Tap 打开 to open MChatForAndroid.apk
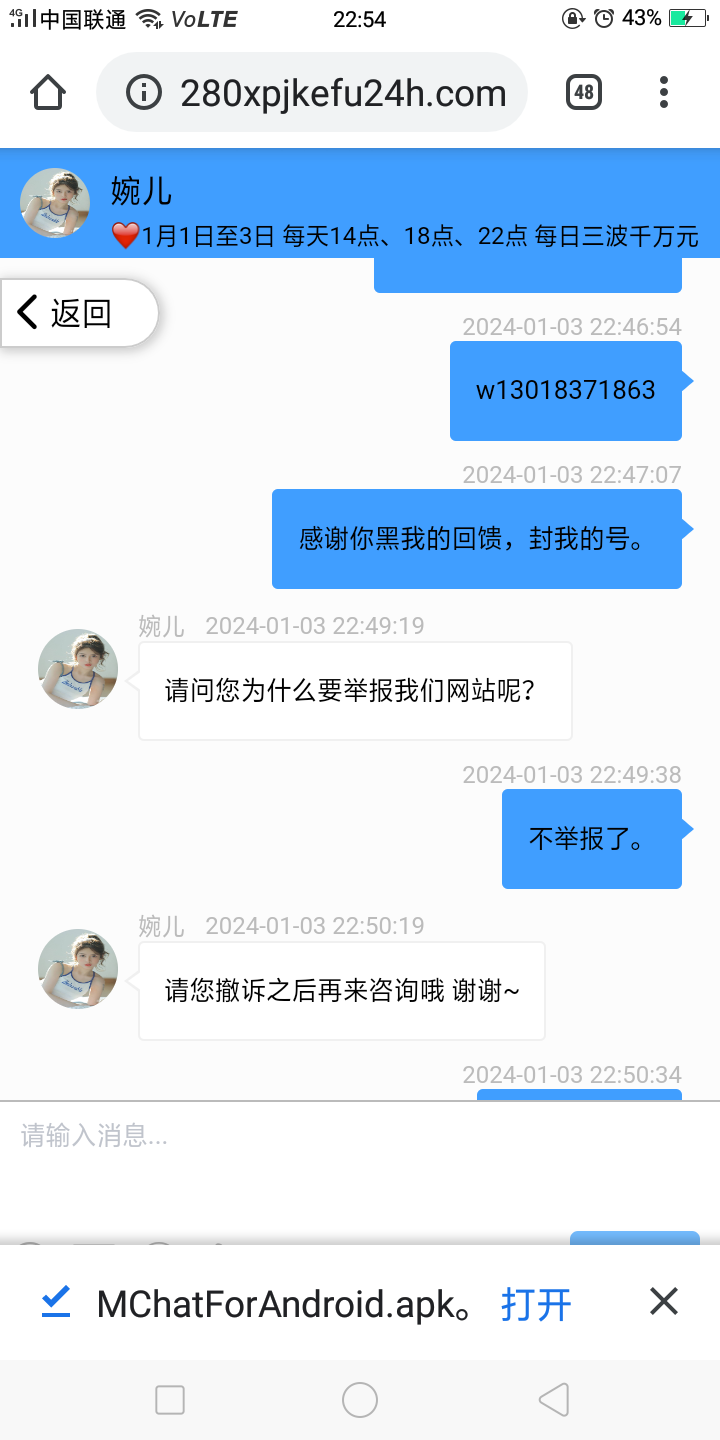This screenshot has width=720, height=1440. pos(536,1304)
